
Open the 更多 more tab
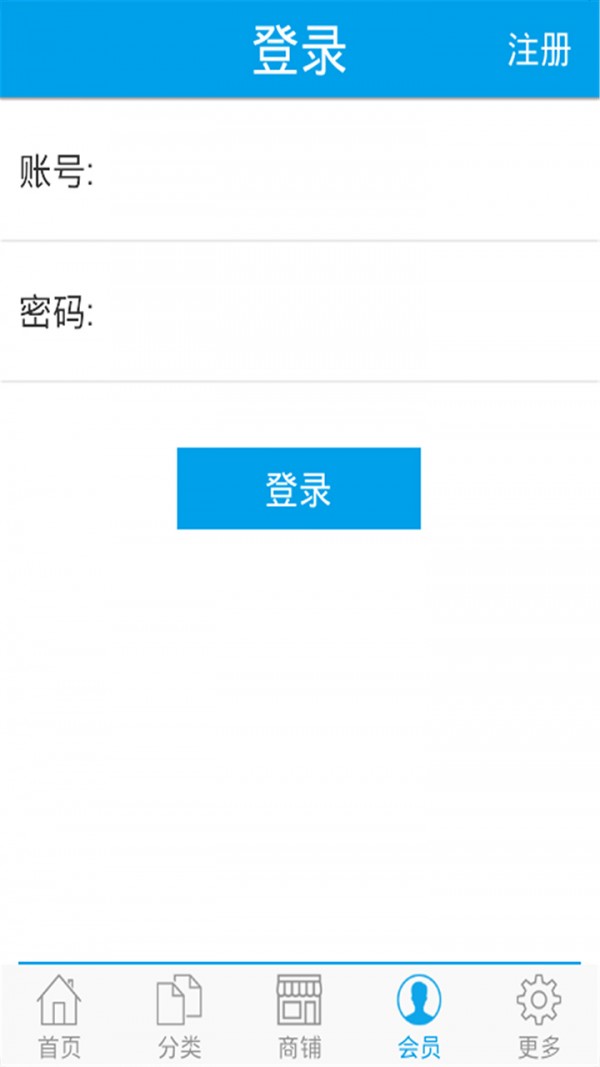(x=539, y=1015)
